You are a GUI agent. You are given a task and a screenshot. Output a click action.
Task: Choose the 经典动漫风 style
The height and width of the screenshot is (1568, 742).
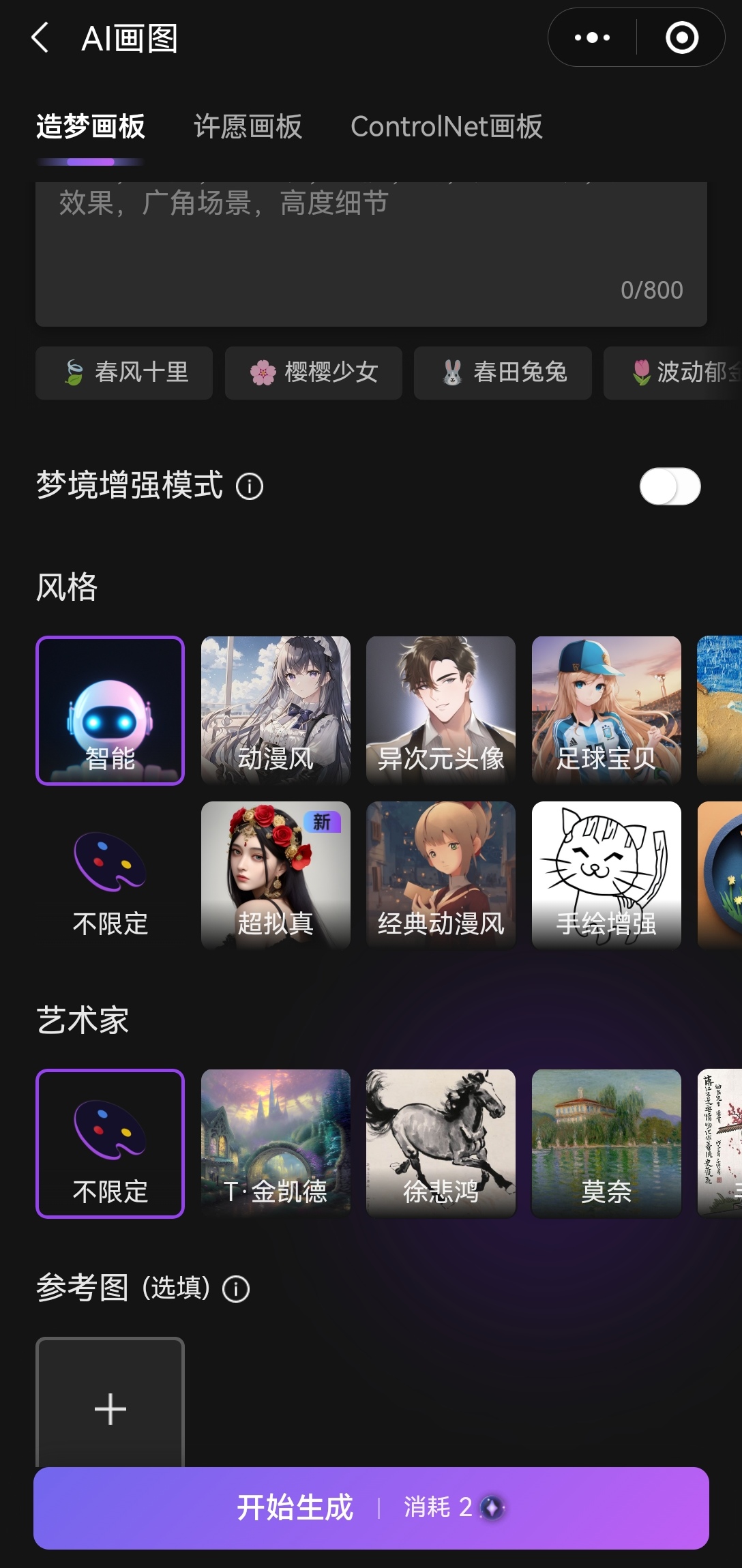point(441,876)
